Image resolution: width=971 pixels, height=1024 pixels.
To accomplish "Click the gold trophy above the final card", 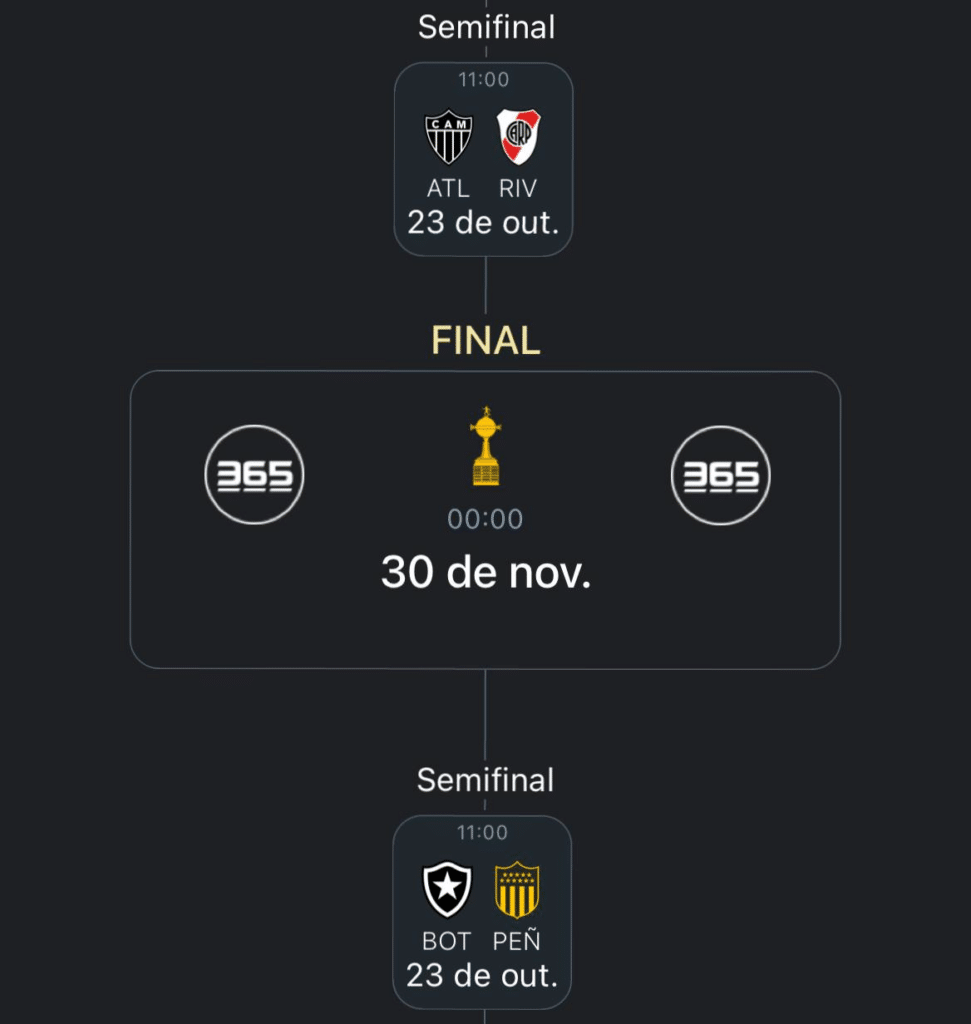I will (x=486, y=443).
